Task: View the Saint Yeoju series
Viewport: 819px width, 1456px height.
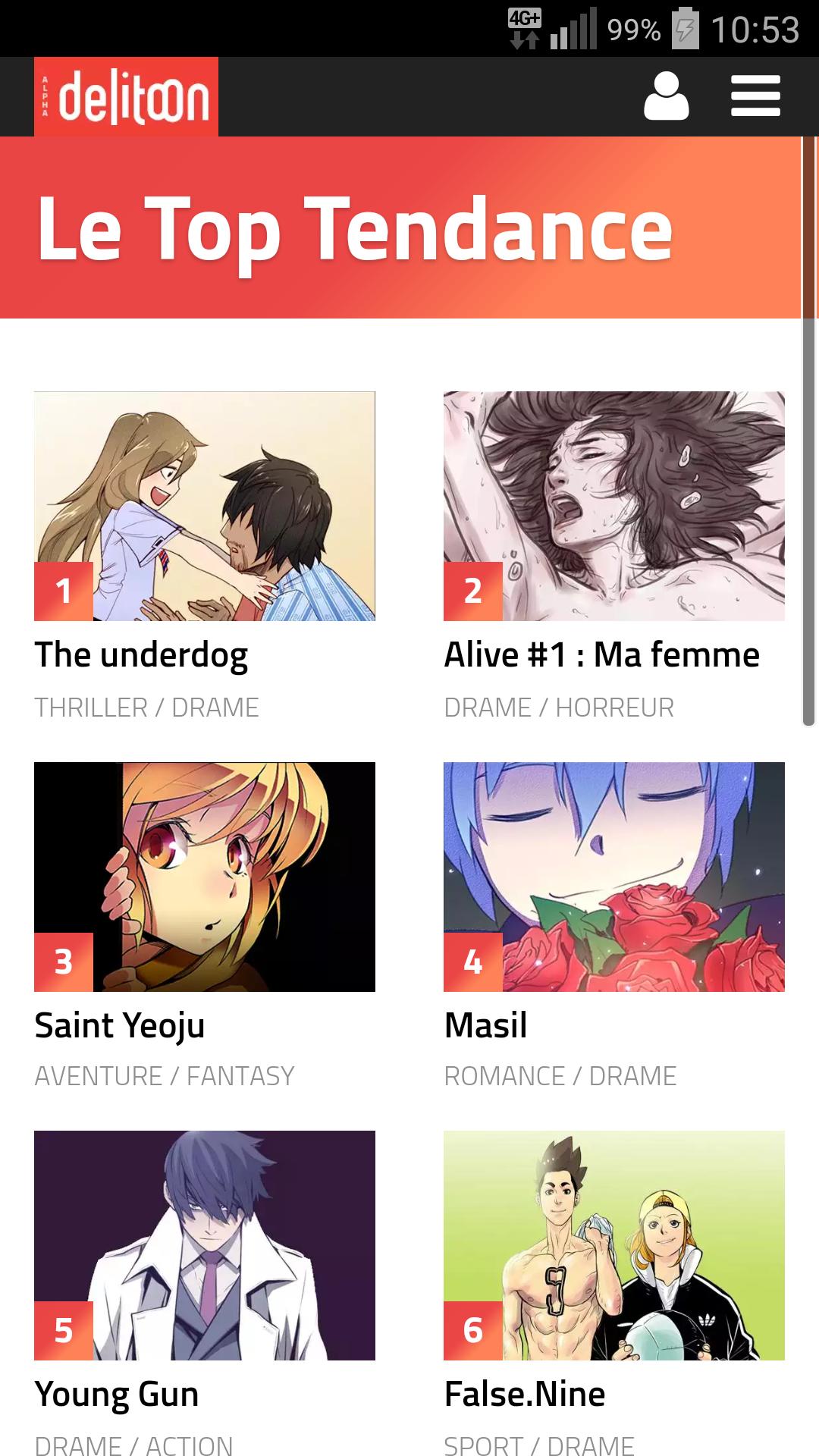Action: 205,877
